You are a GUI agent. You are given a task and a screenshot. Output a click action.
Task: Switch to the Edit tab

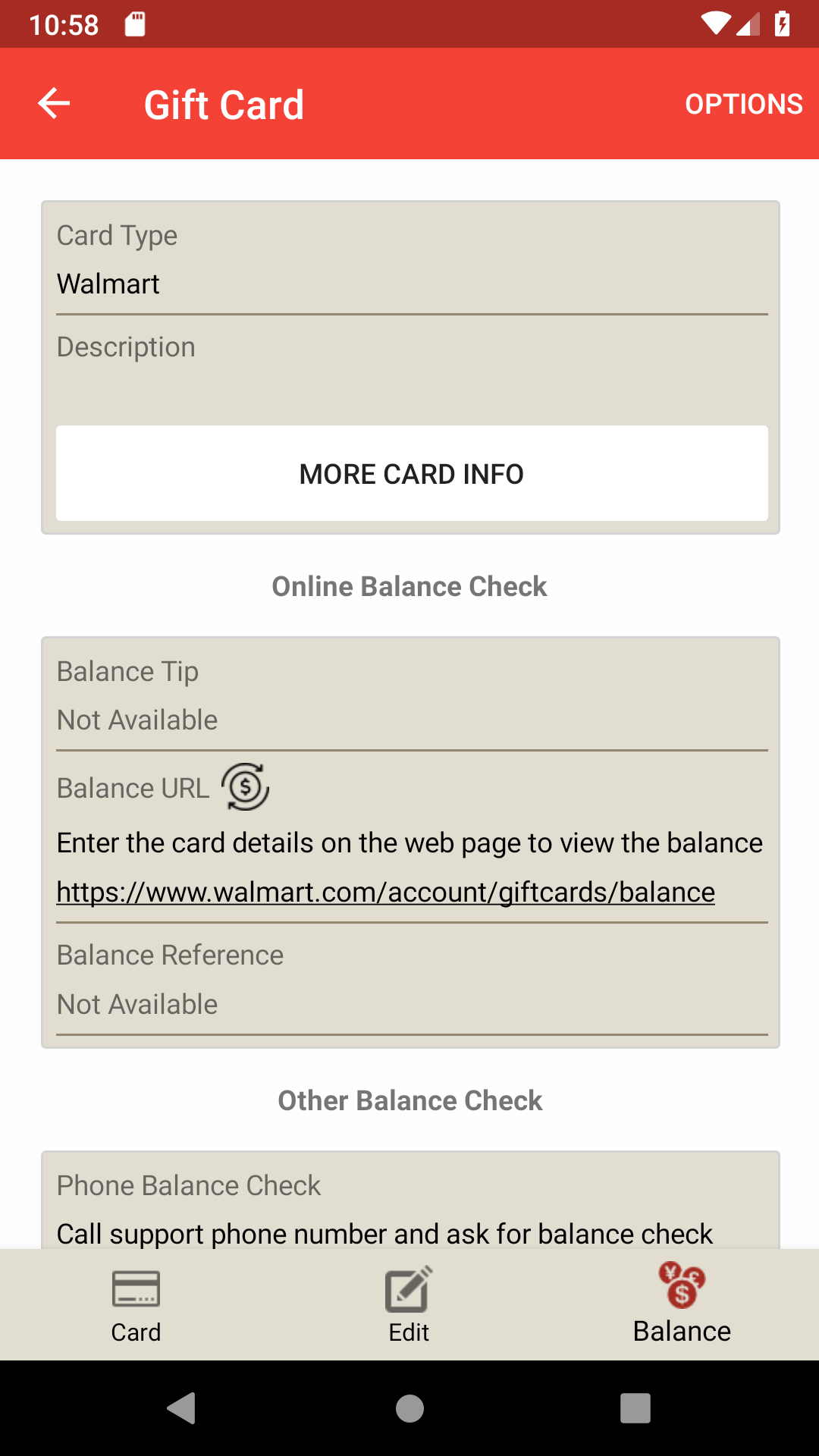[409, 1305]
